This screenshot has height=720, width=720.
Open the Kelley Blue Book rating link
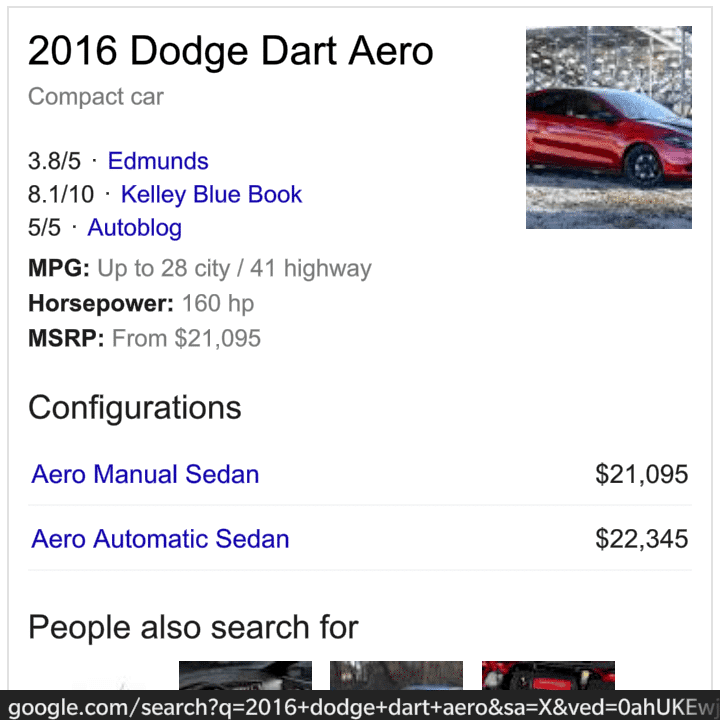[x=211, y=194]
